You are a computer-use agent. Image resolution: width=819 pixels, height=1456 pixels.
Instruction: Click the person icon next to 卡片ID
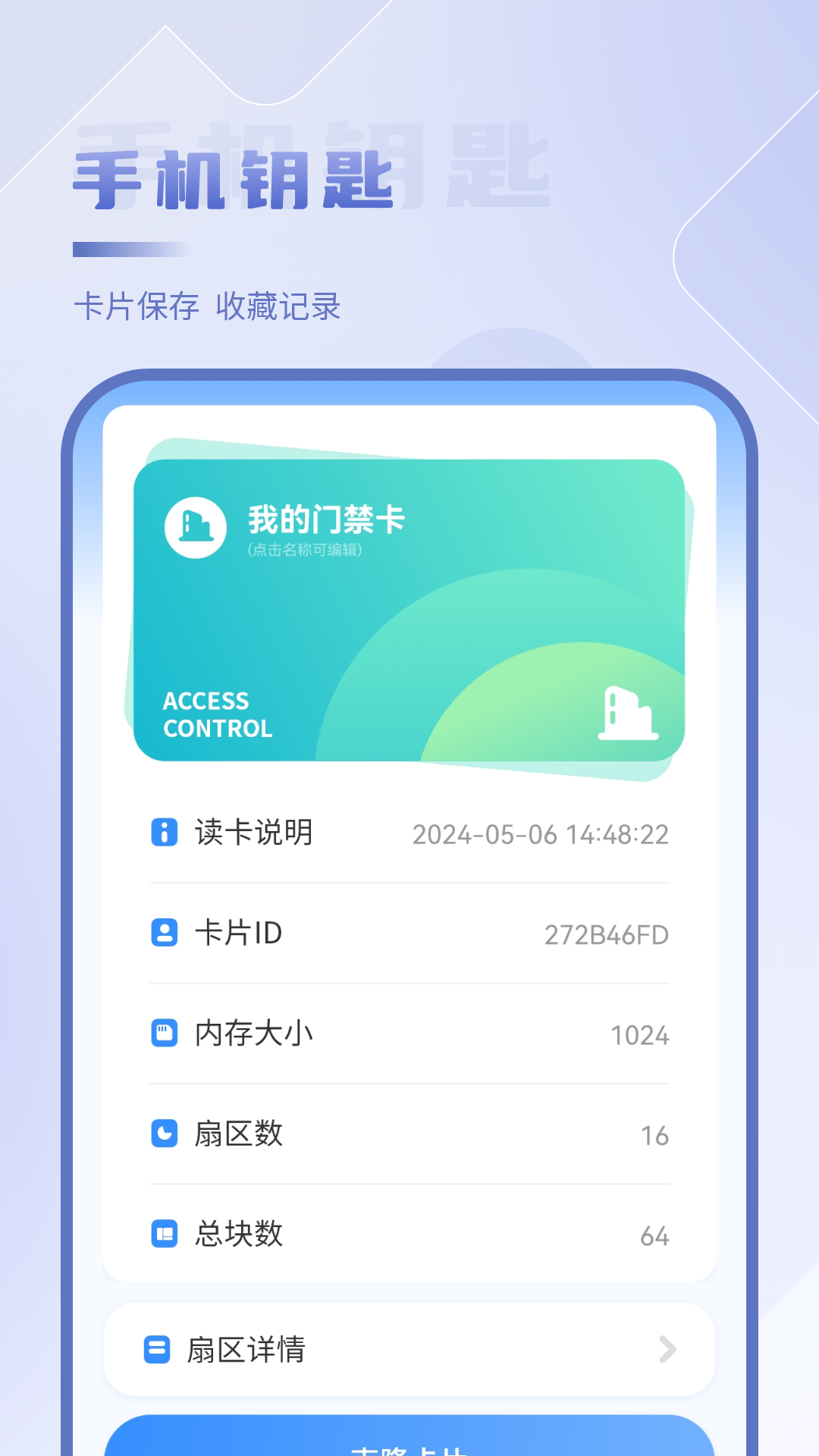[163, 933]
